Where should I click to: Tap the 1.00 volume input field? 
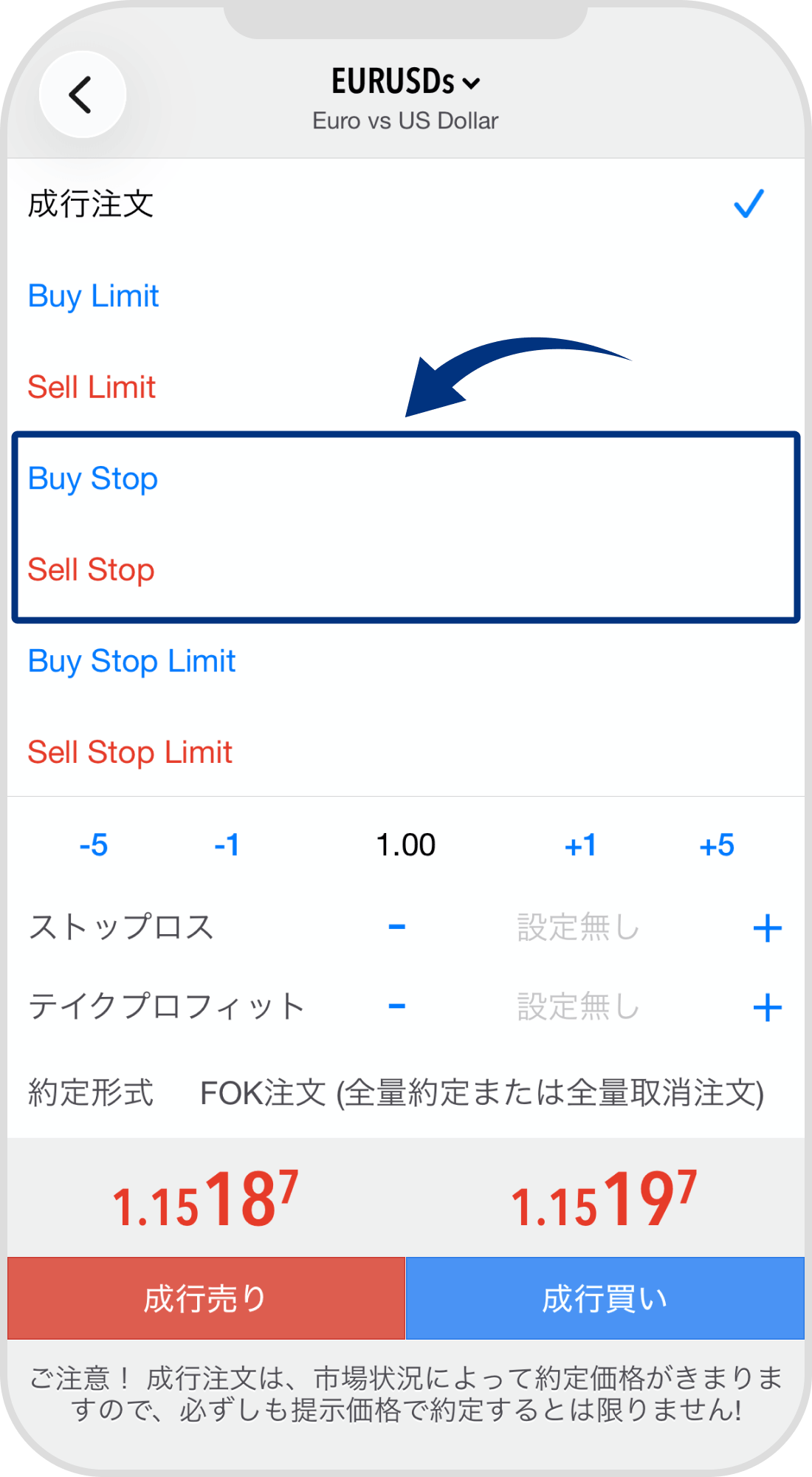tap(406, 844)
